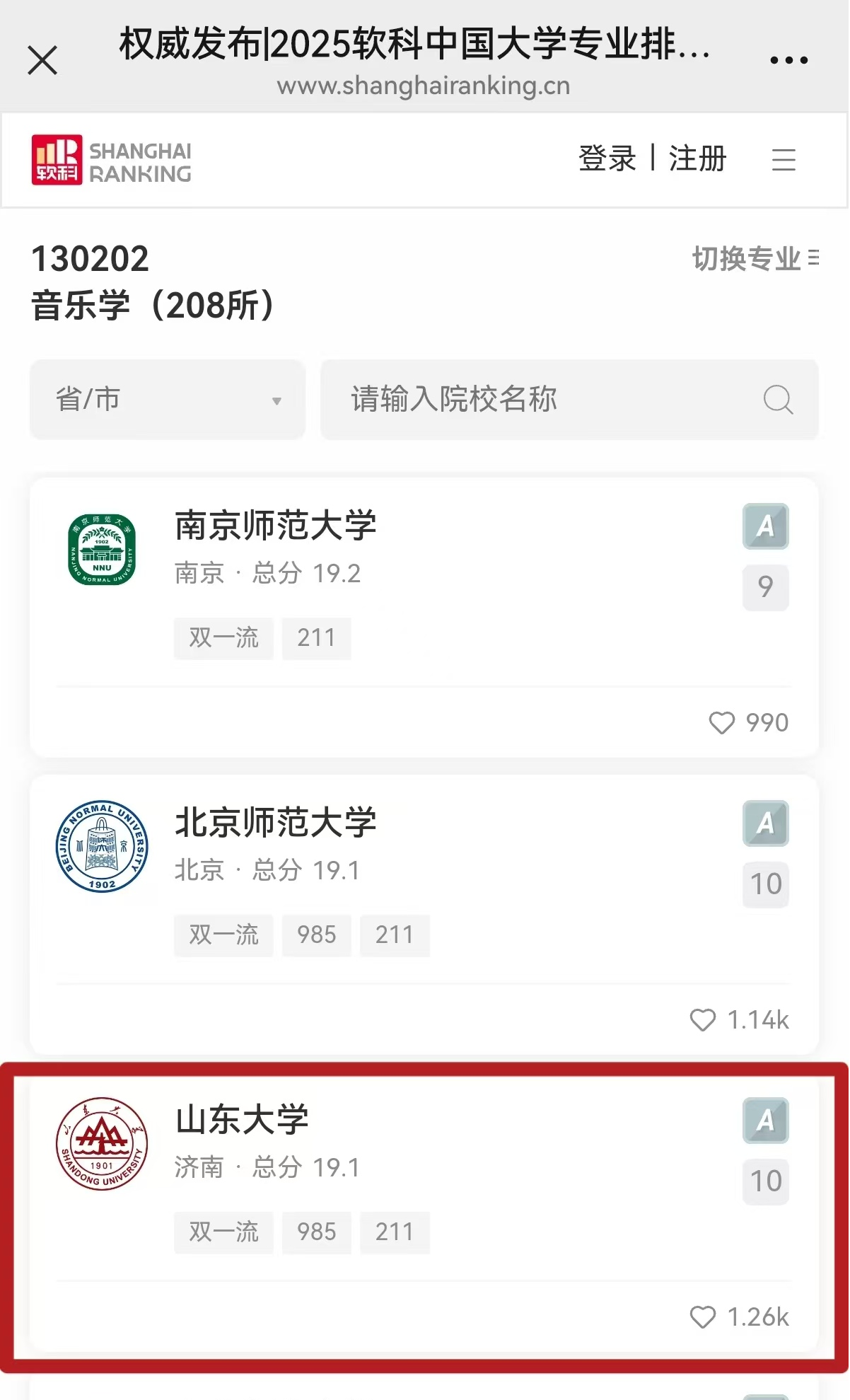Like 南京师范大学 with the heart icon

722,723
